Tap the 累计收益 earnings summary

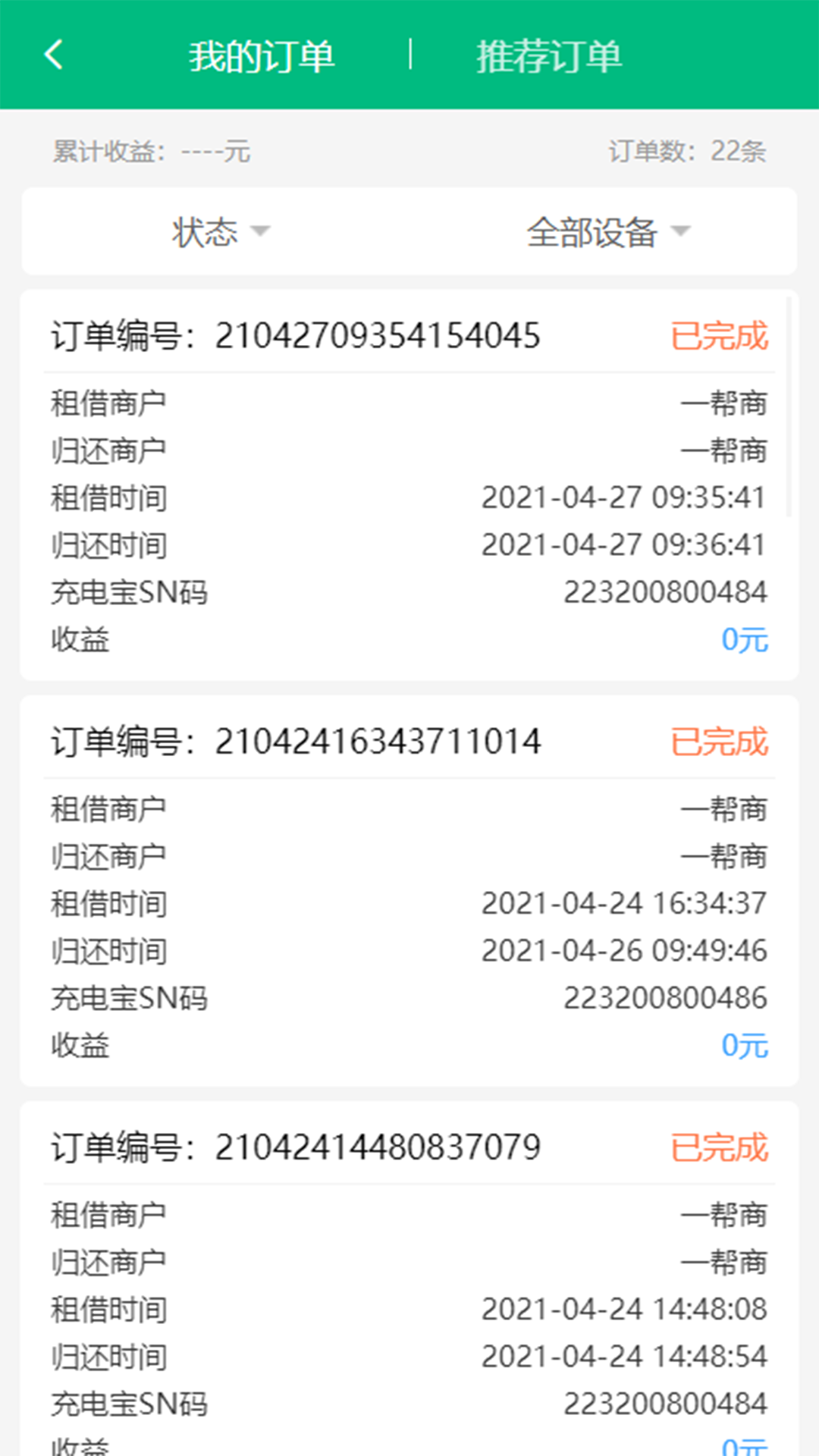point(150,151)
